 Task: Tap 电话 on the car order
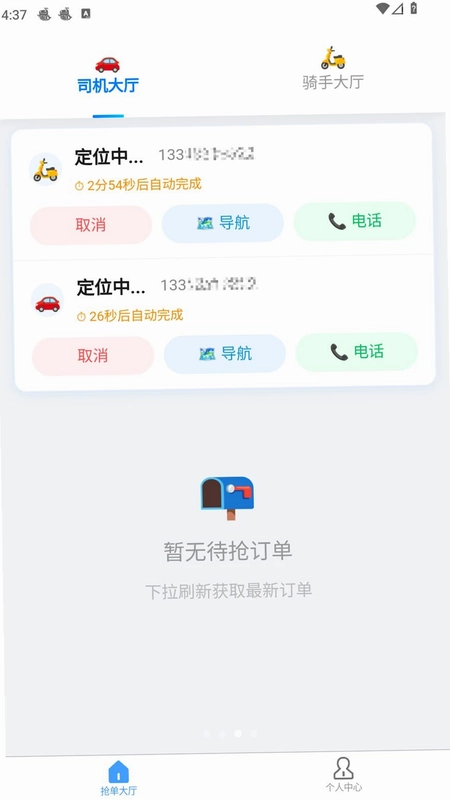357,352
